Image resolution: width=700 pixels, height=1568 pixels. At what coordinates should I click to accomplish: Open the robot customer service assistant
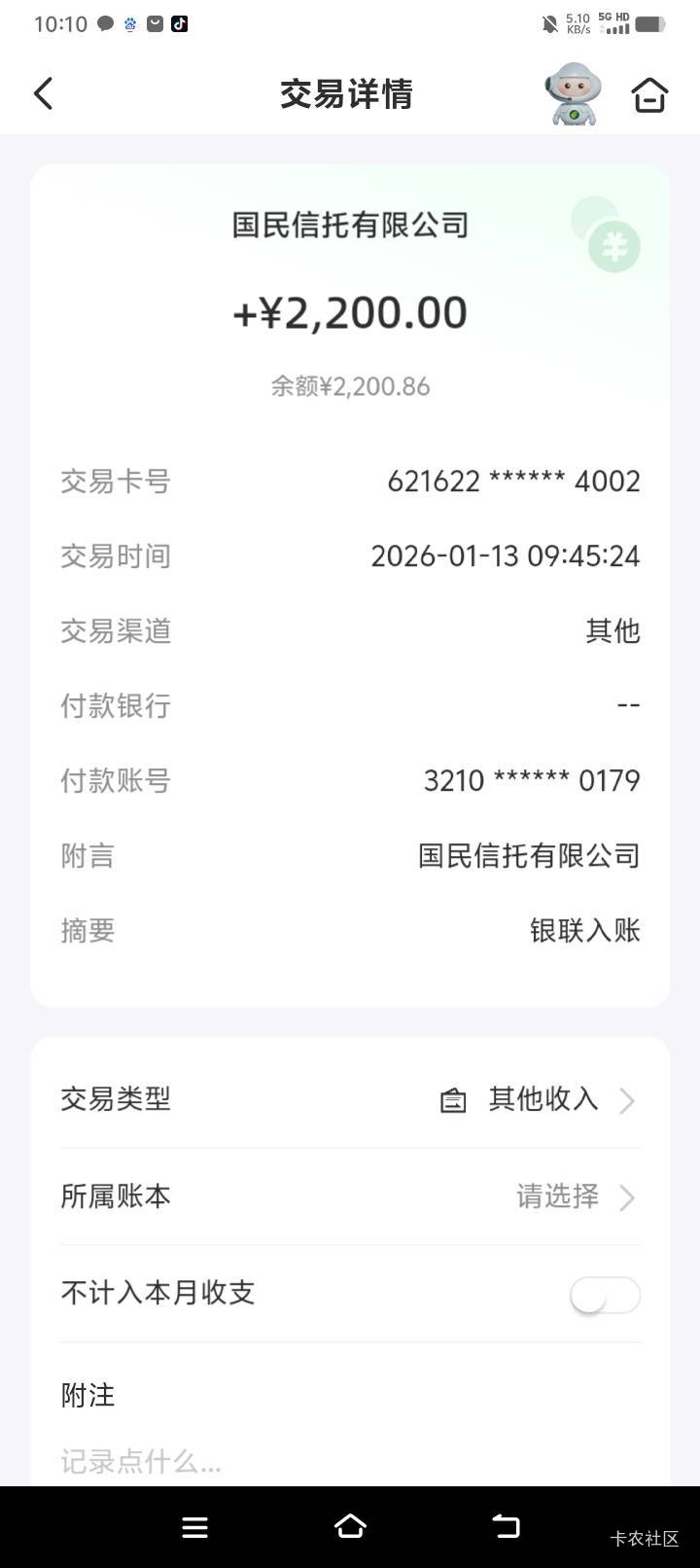pyautogui.click(x=573, y=93)
